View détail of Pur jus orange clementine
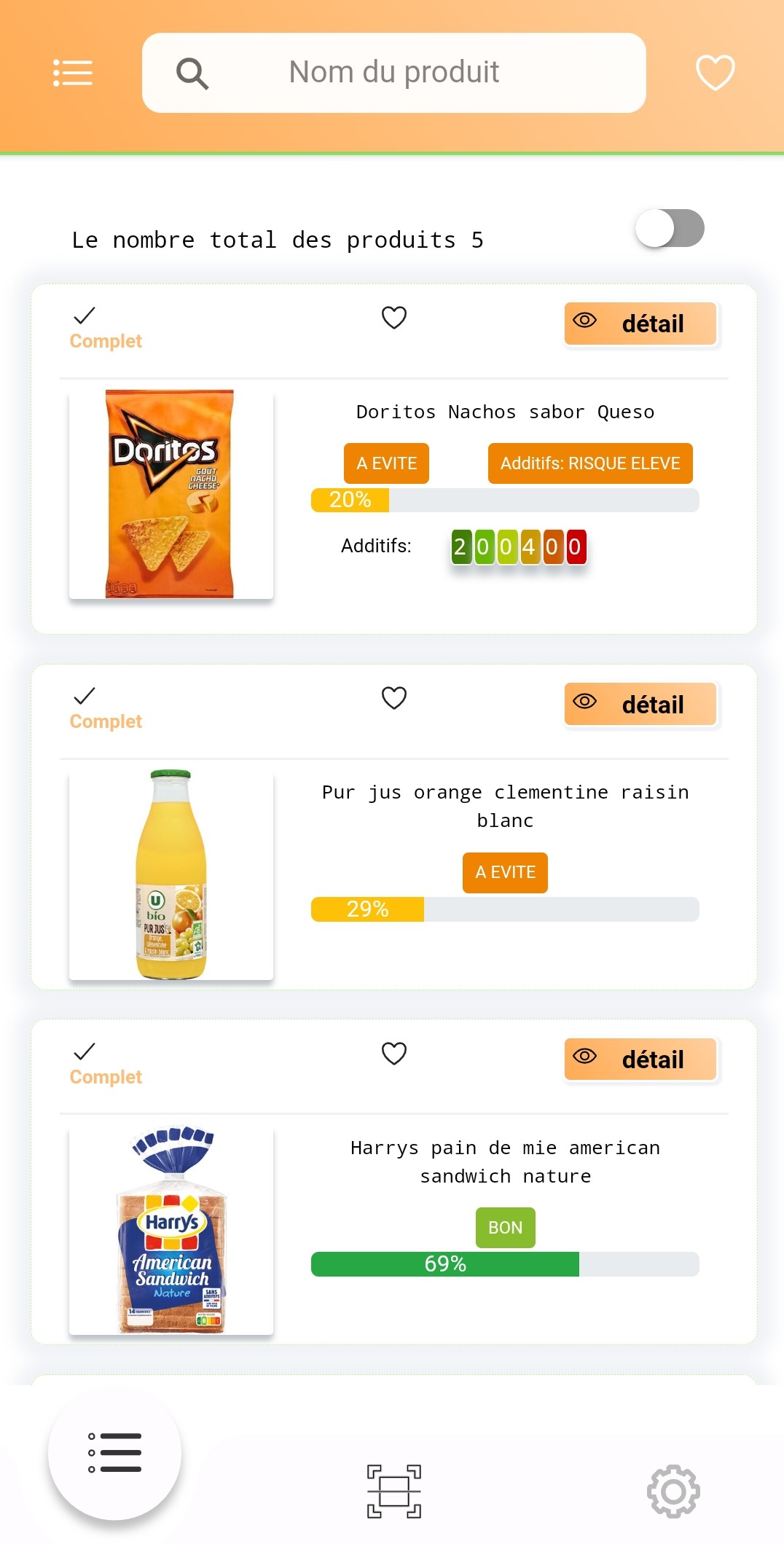784x1544 pixels. coord(640,705)
